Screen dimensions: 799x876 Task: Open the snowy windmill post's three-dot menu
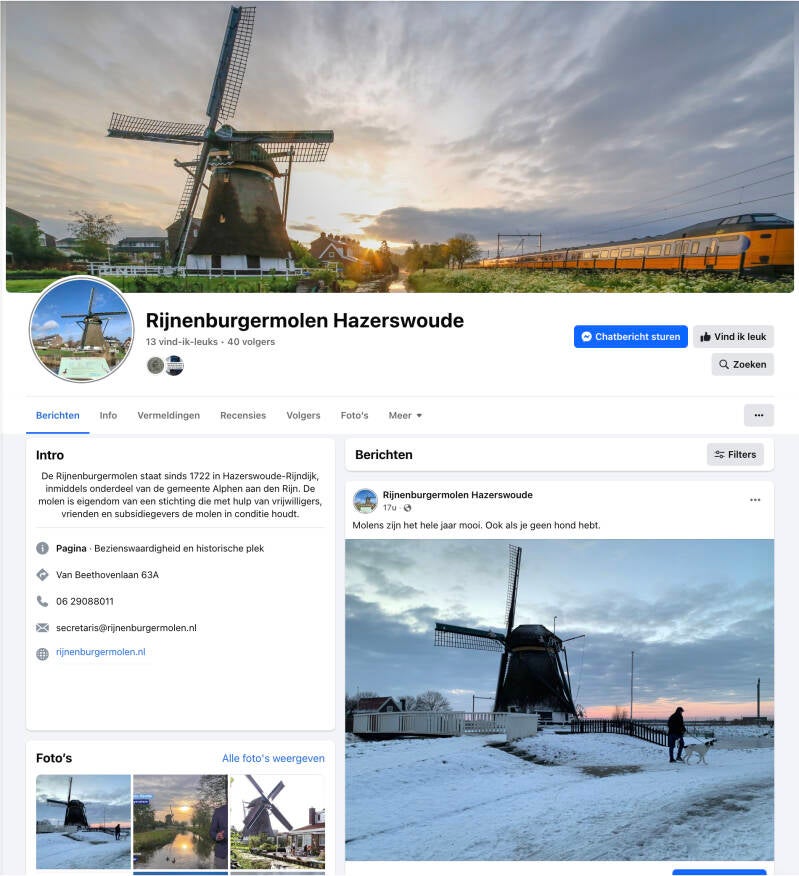[754, 500]
